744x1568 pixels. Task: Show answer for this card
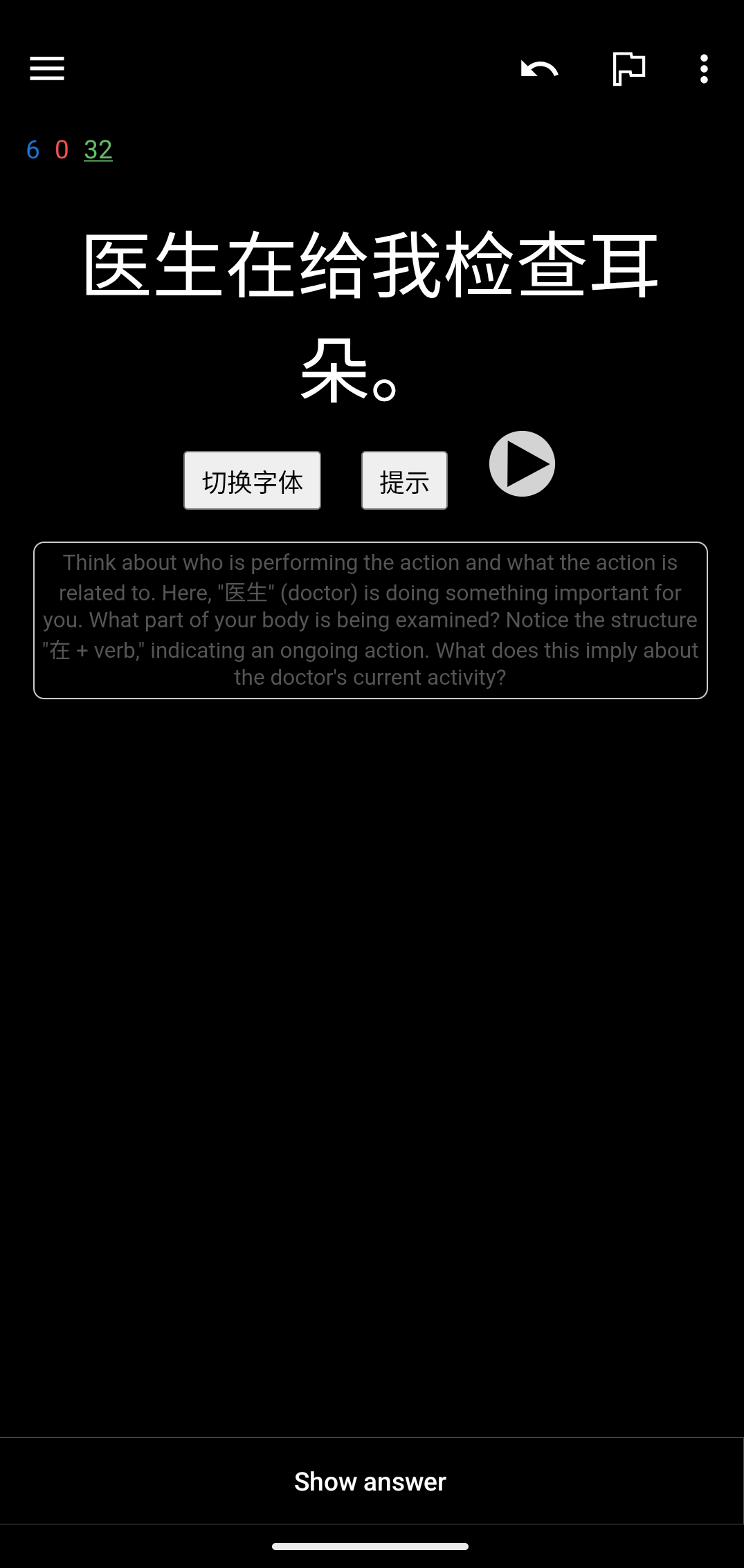tap(371, 1482)
